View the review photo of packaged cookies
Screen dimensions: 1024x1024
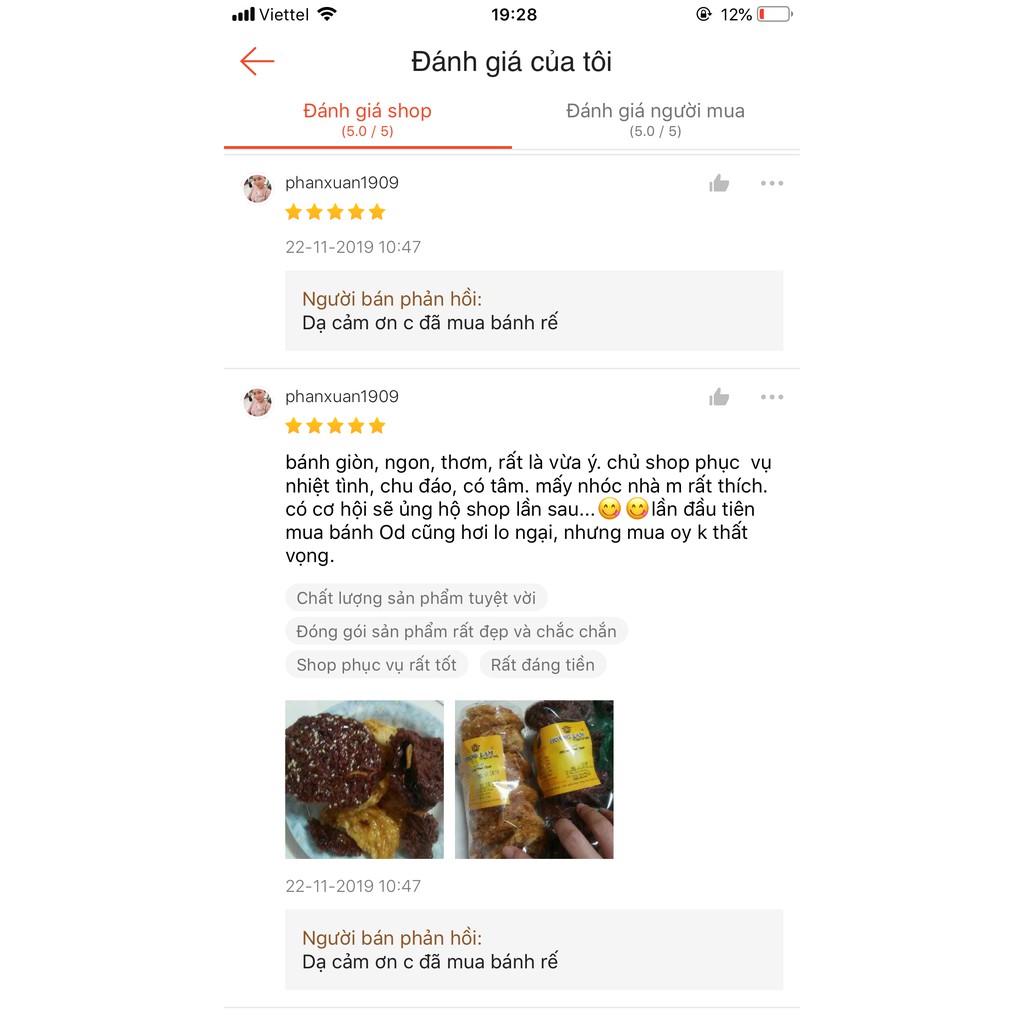click(x=534, y=779)
